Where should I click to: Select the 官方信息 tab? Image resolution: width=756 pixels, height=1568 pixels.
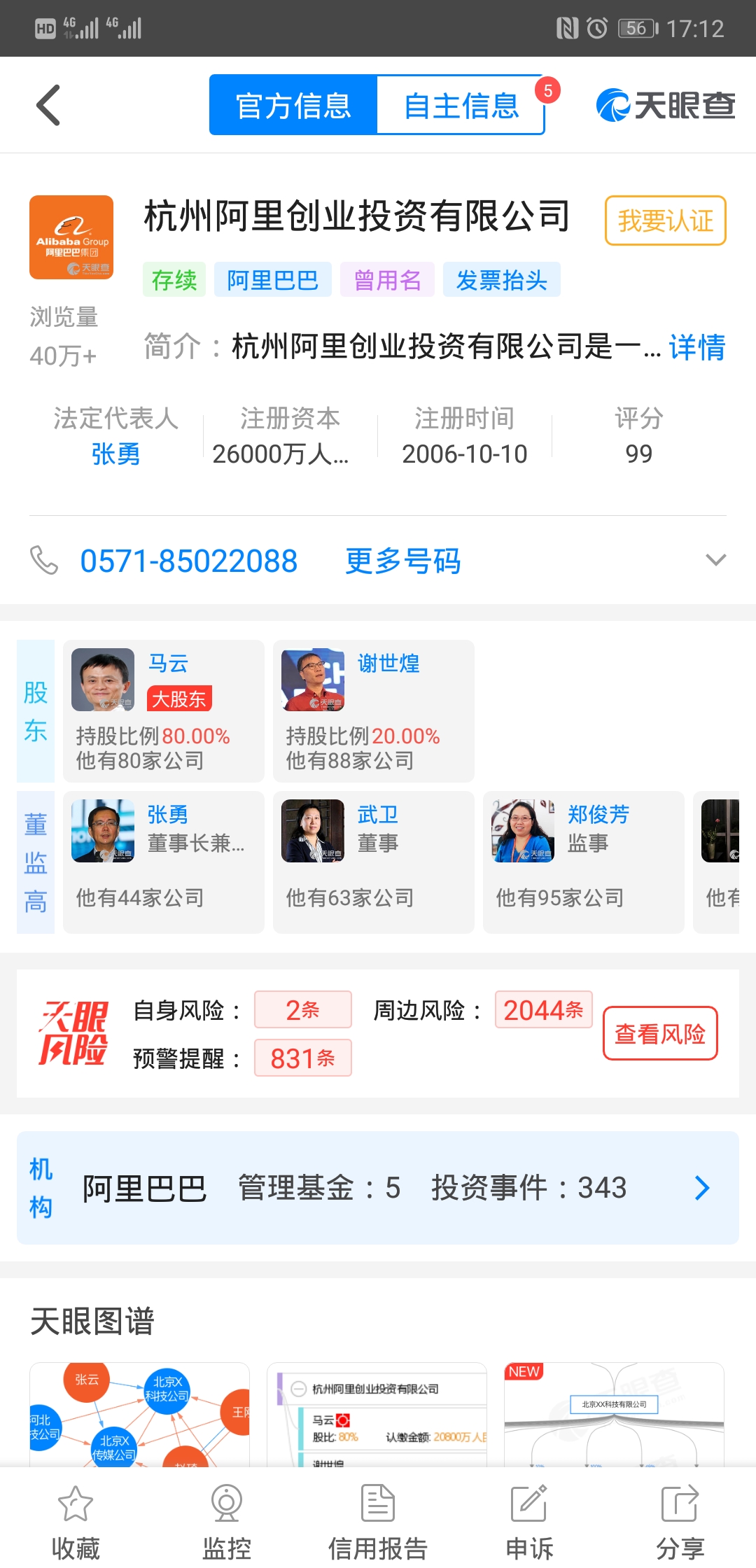[293, 106]
